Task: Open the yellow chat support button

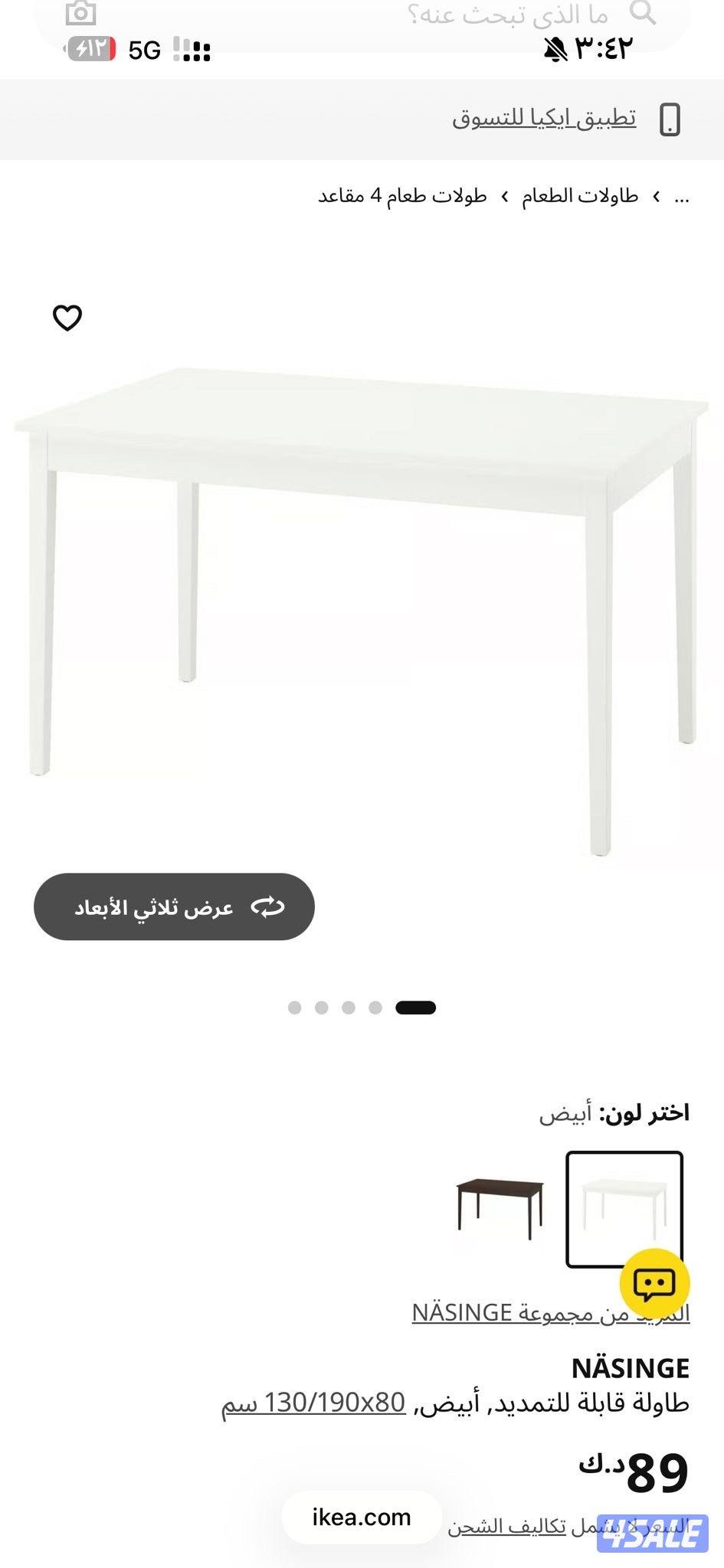Action: click(x=654, y=1283)
